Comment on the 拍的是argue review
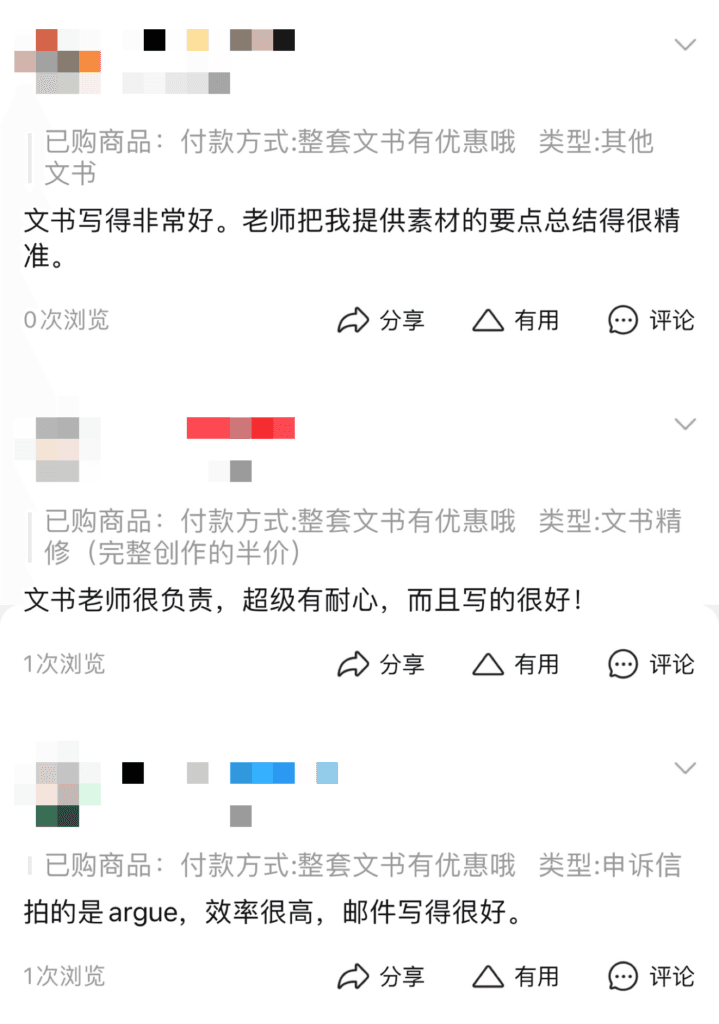The width and height of the screenshot is (719, 1024). 651,976
